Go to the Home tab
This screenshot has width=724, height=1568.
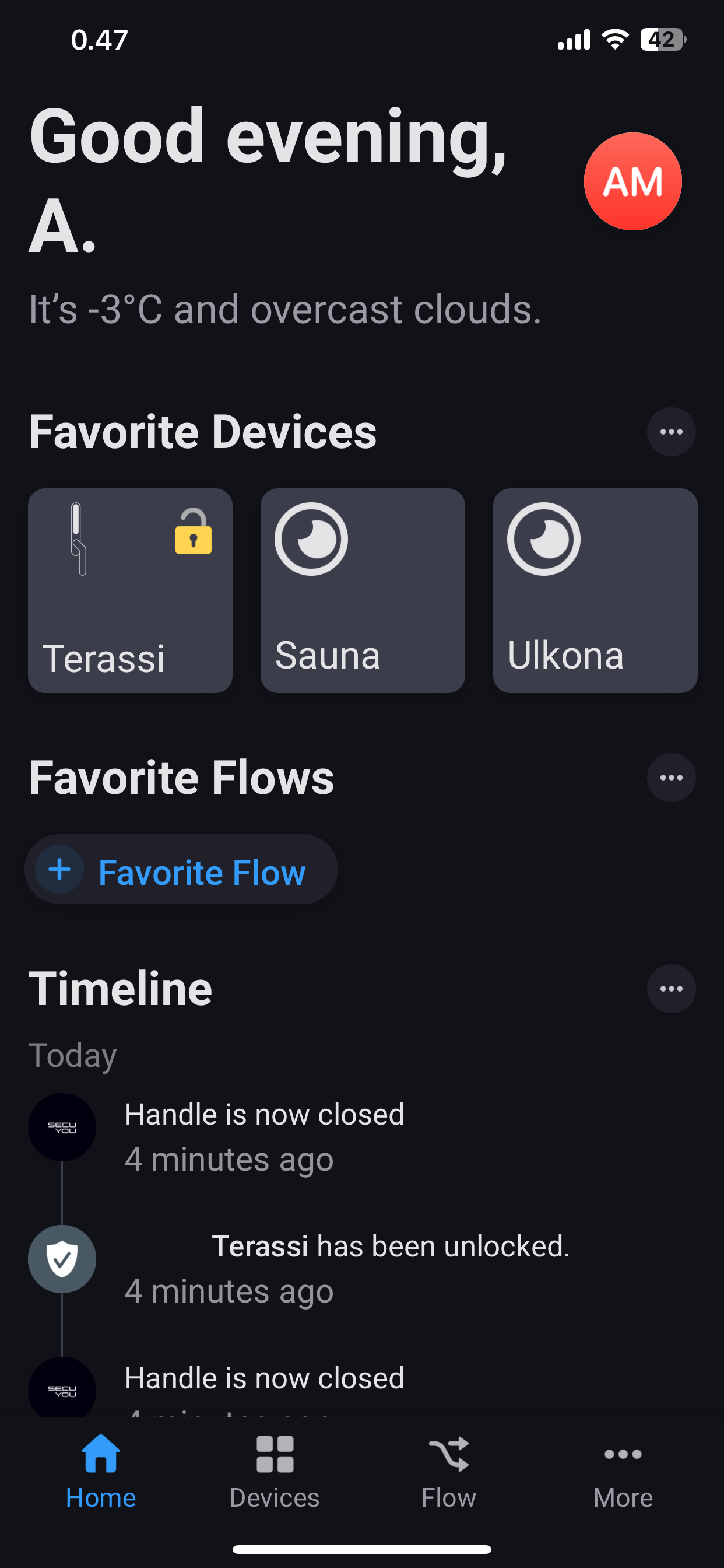(x=101, y=1468)
